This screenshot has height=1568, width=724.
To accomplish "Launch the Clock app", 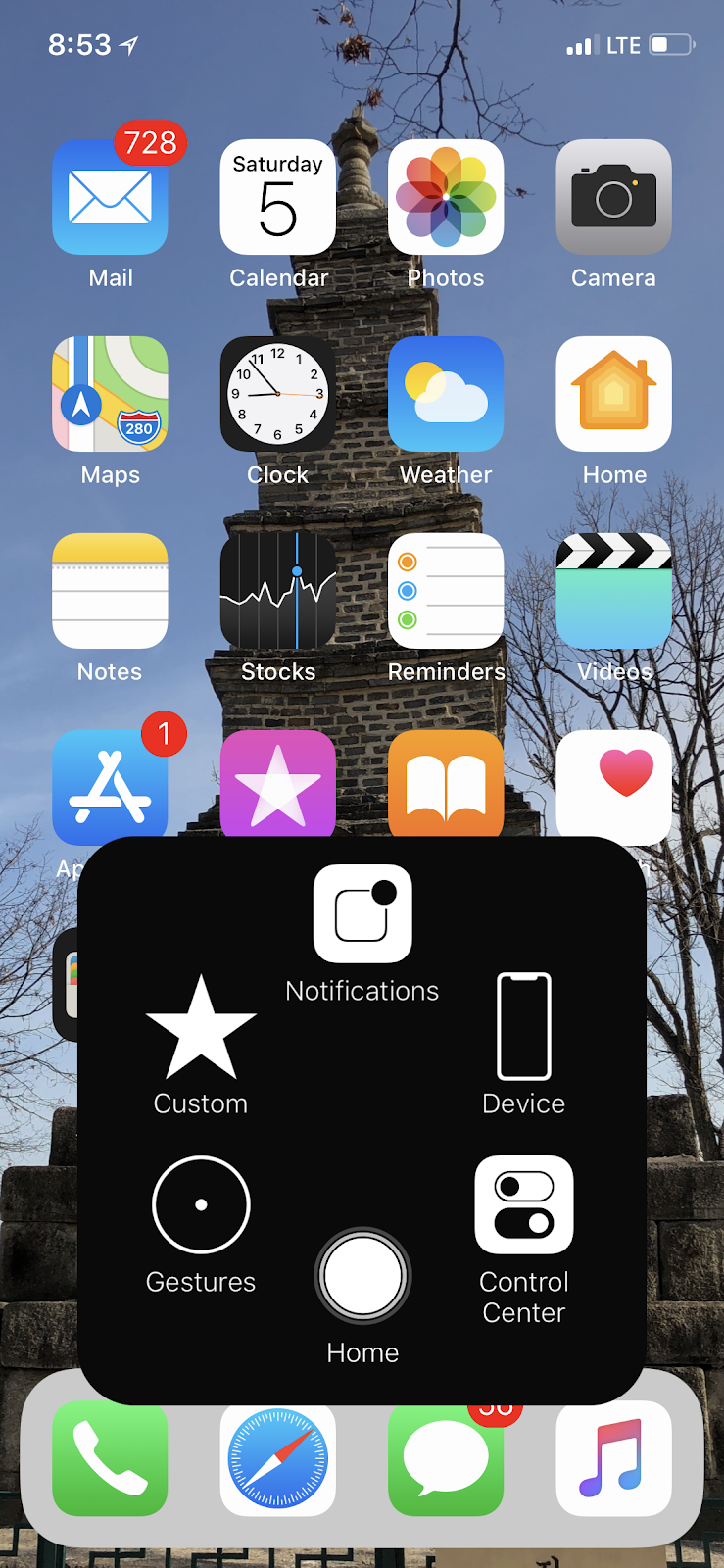I will (277, 393).
